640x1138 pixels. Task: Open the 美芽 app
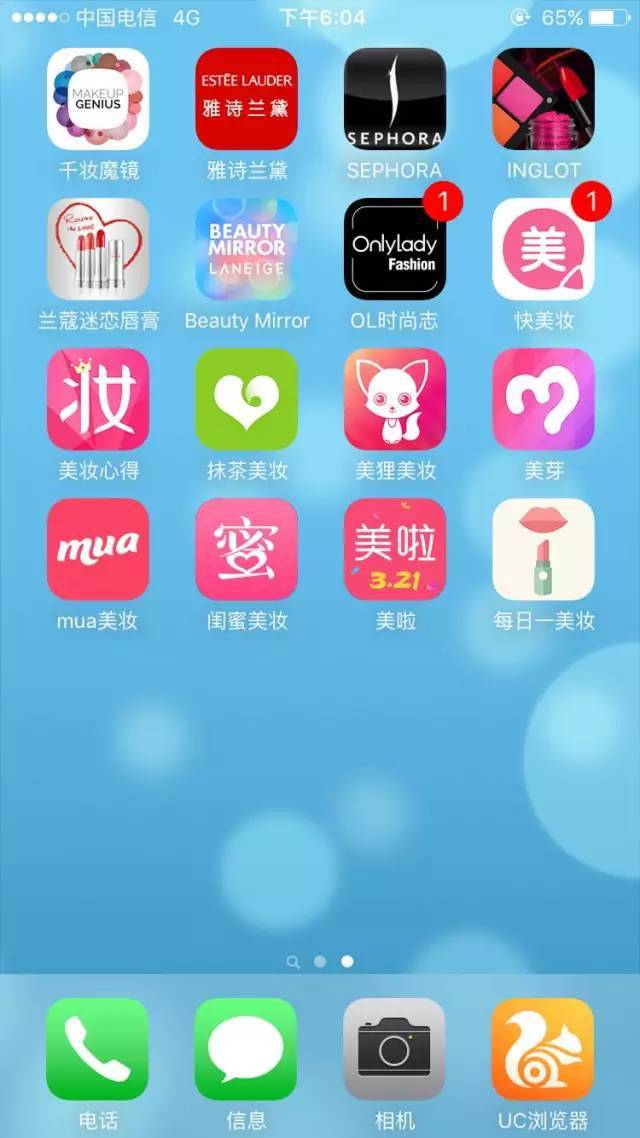coord(543,399)
